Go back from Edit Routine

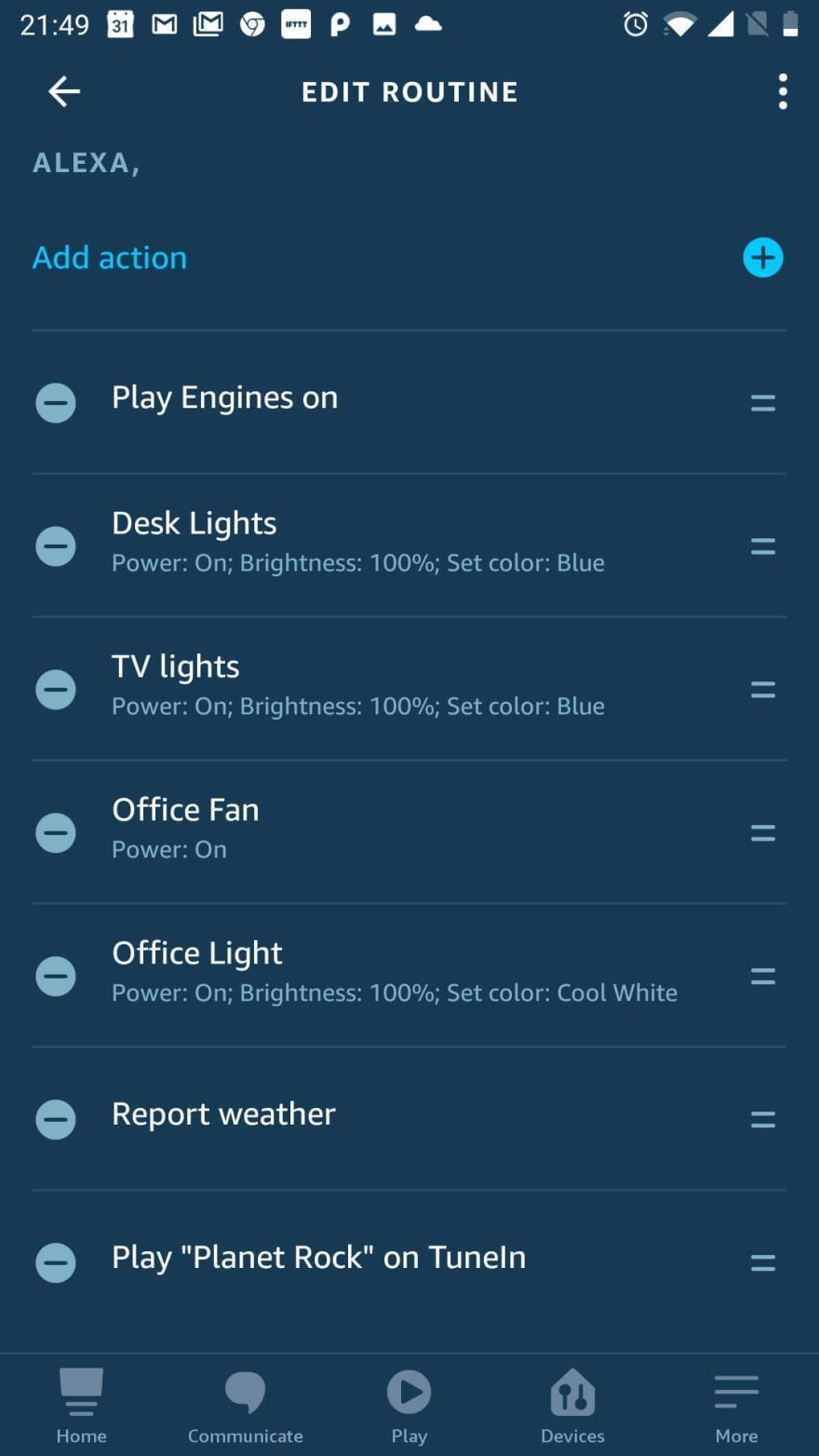(64, 91)
